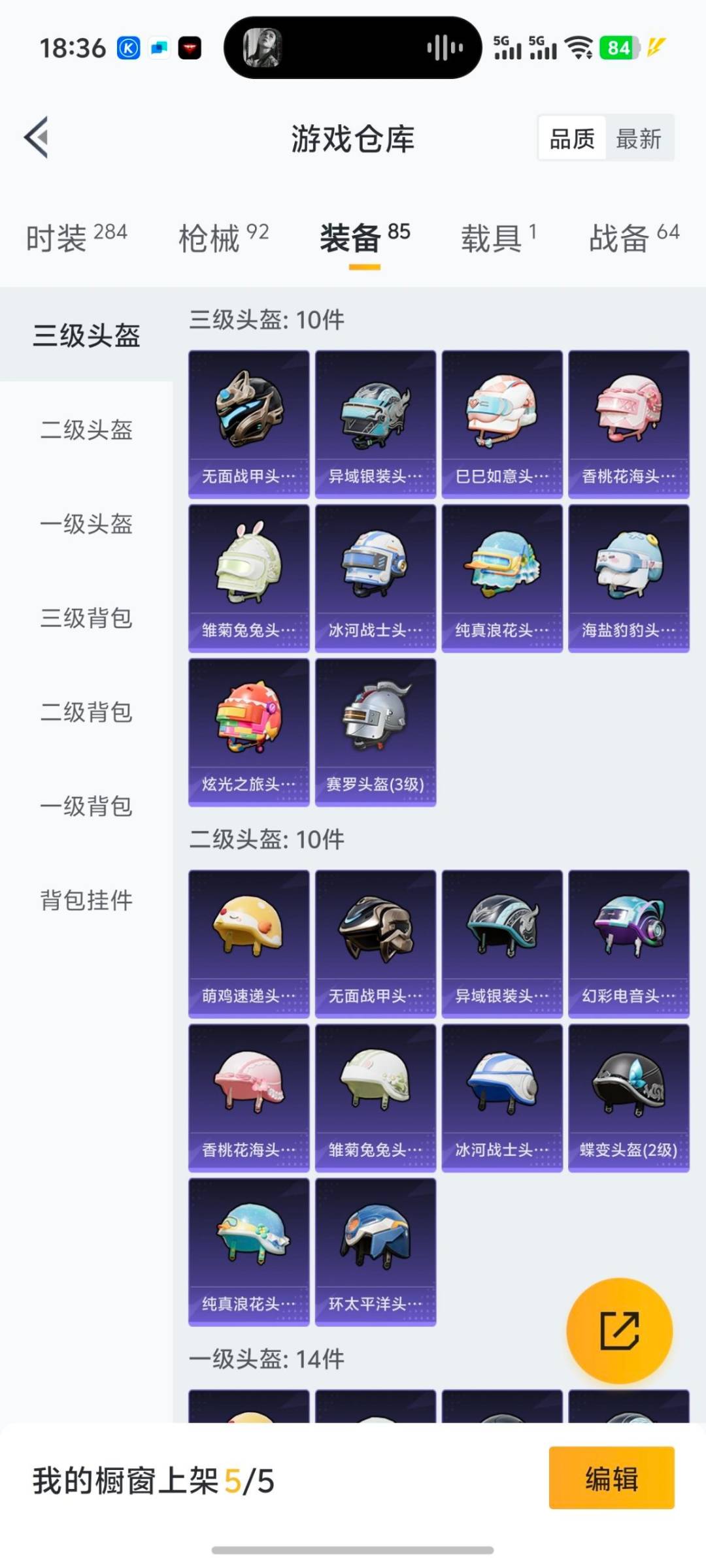The width and height of the screenshot is (706, 1568).
Task: Open the 赛罗头盔(3级) item
Action: click(x=375, y=732)
